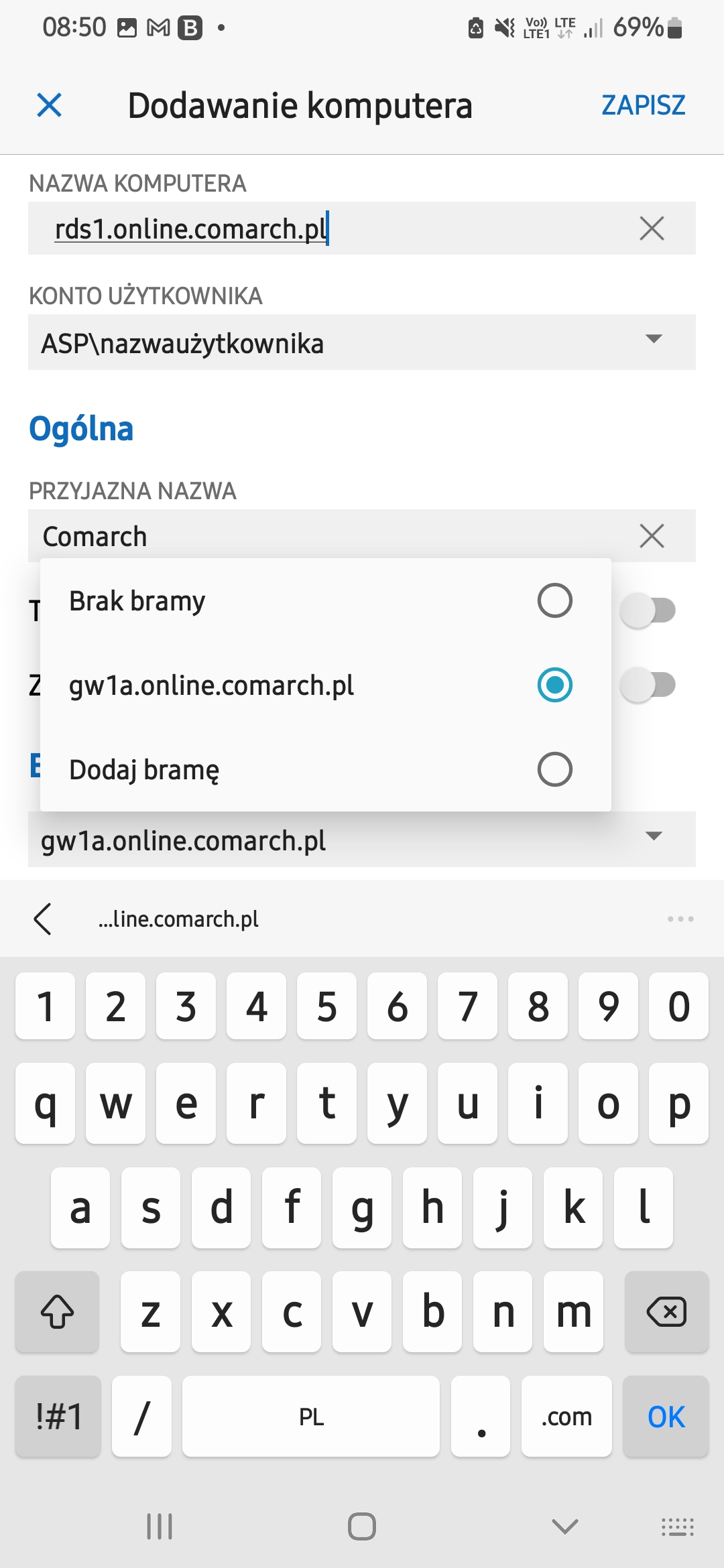Clear the Nazwa komputera field
Screen dimensions: 724x1568
(651, 228)
